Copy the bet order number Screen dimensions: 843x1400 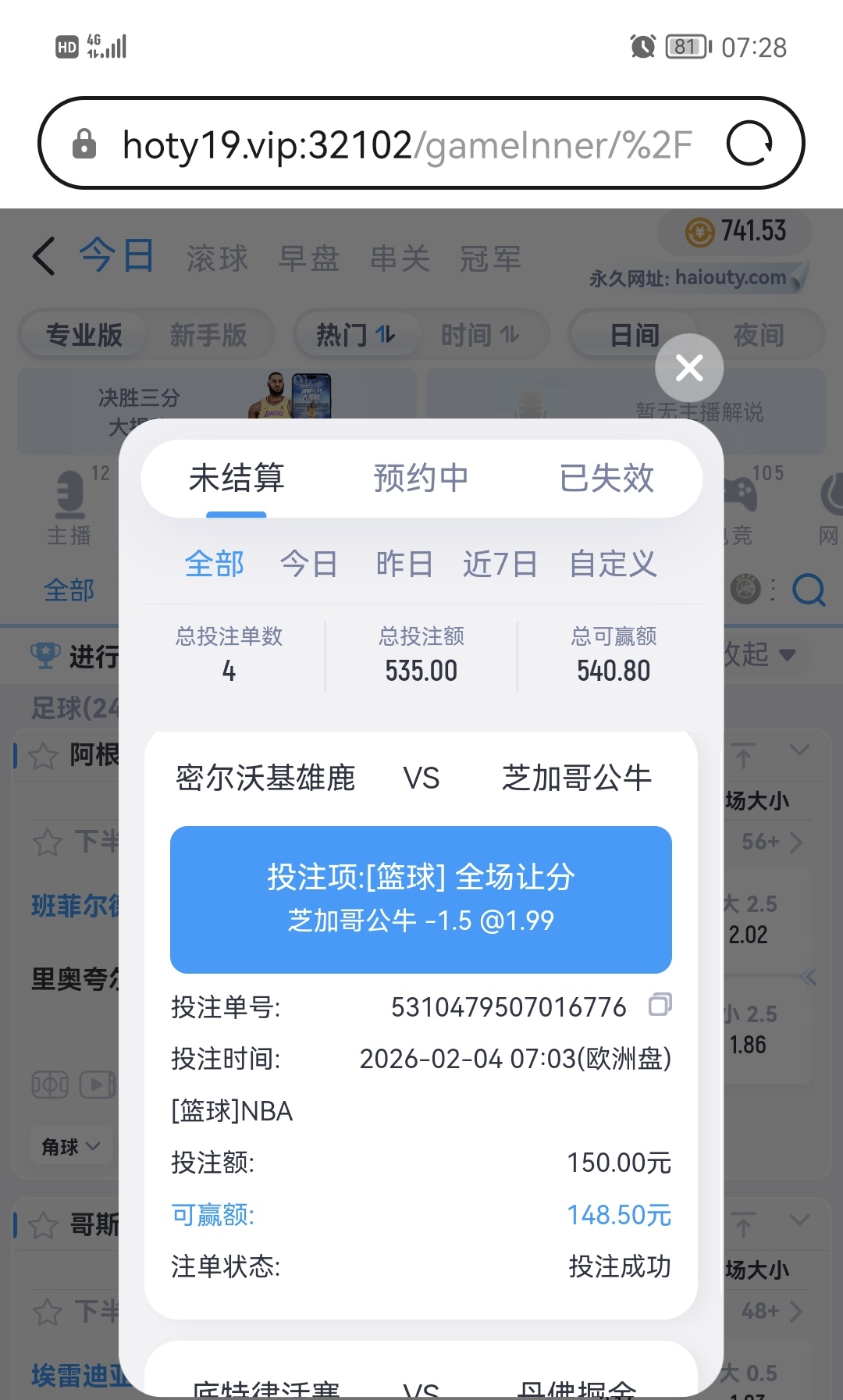pos(660,1004)
